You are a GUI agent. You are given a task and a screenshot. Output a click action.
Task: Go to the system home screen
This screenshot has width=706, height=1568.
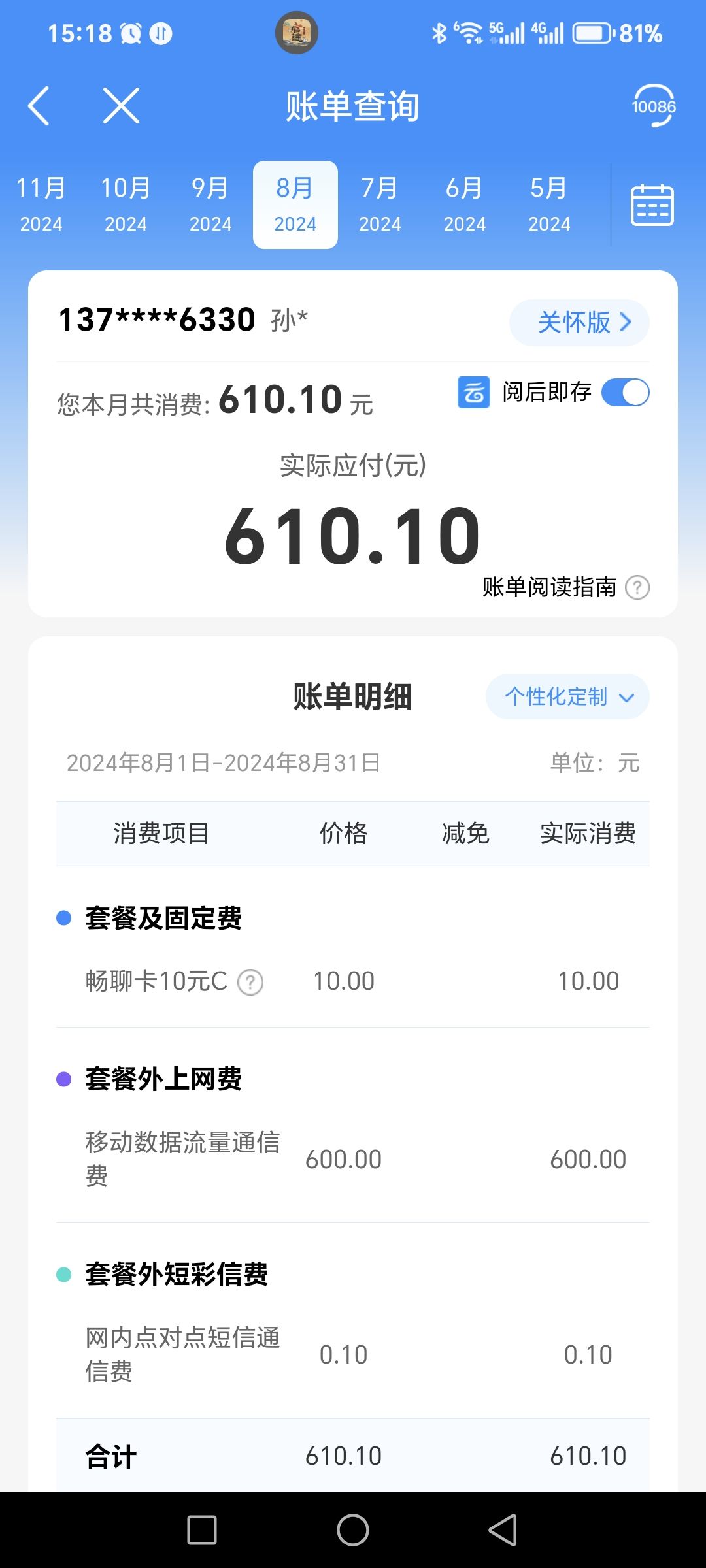353,1530
